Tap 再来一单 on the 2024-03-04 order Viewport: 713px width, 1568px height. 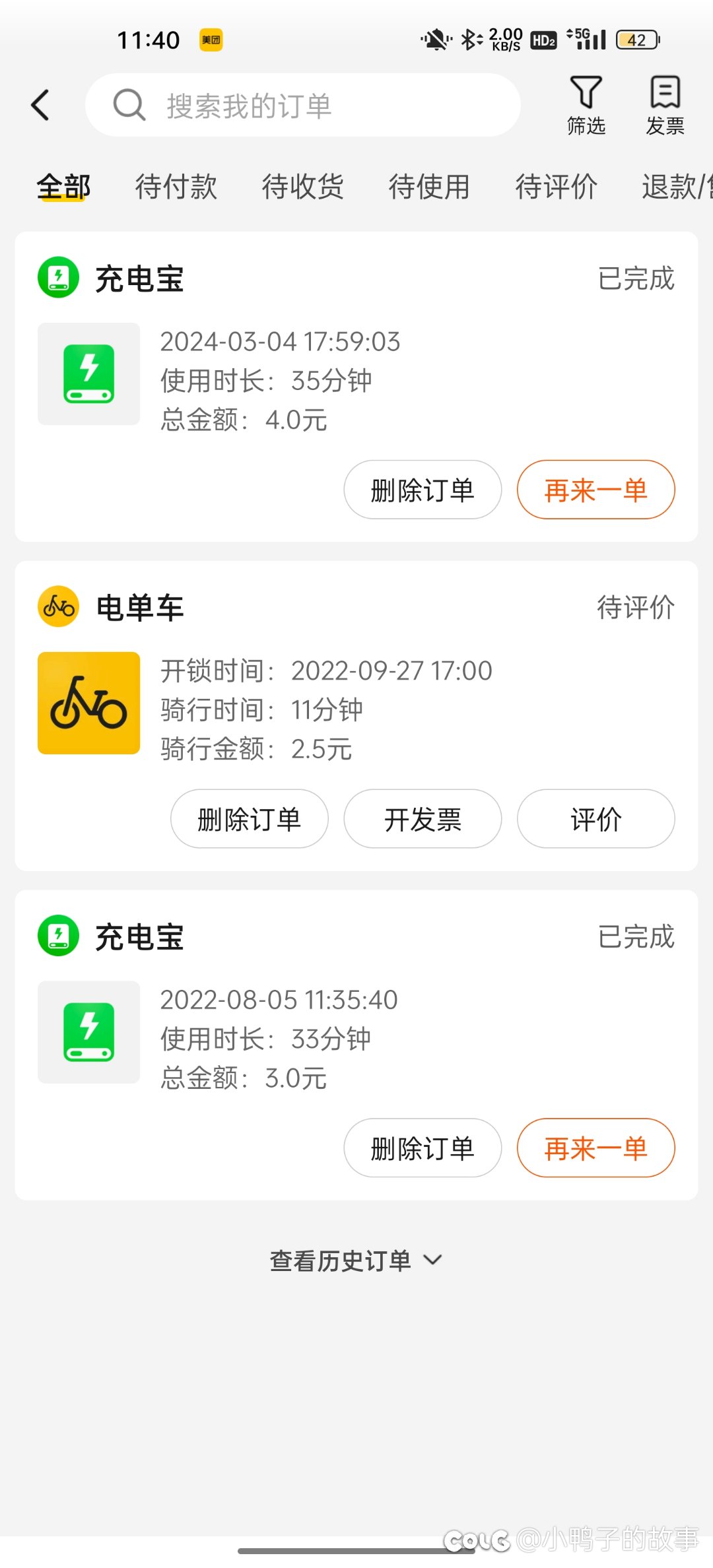click(595, 490)
